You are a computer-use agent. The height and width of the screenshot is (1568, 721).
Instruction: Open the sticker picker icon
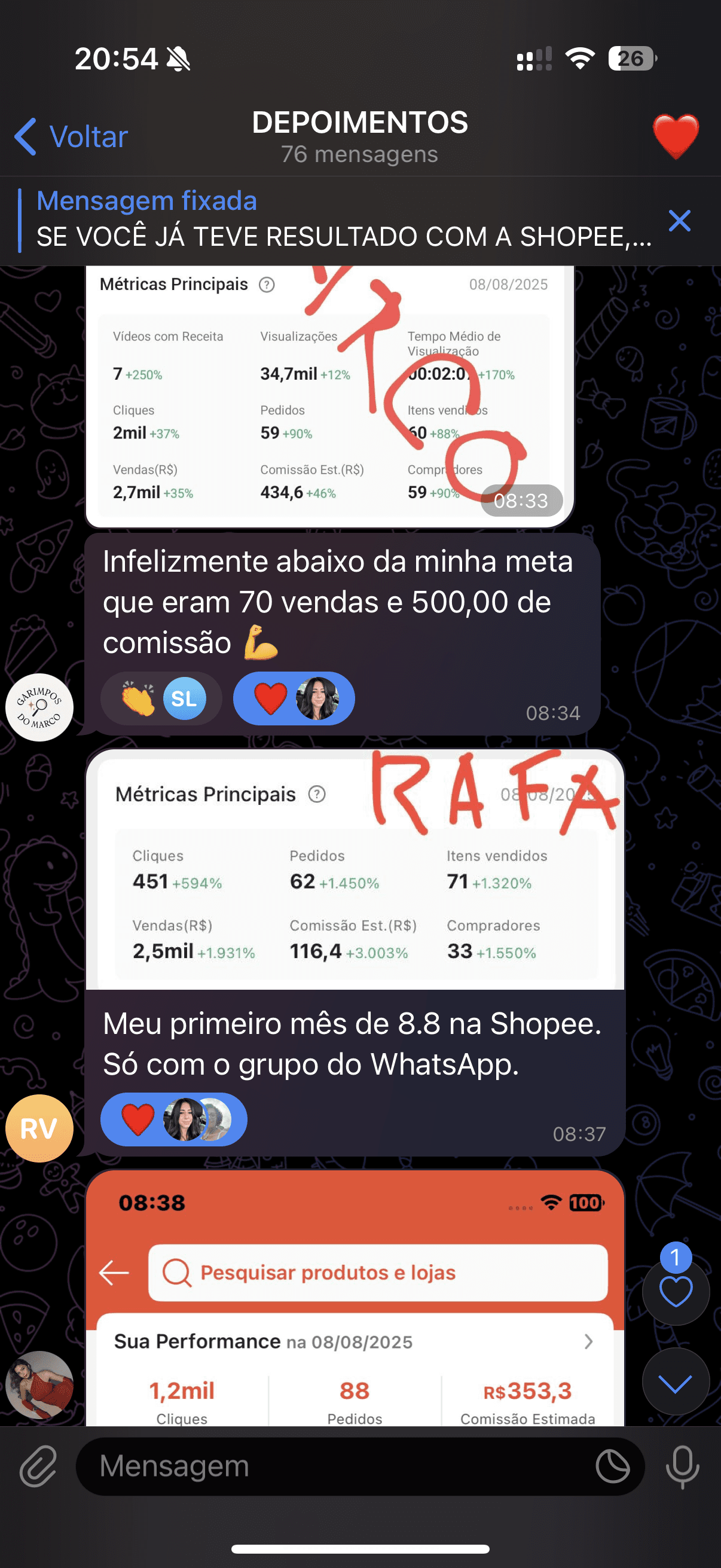point(614,1465)
